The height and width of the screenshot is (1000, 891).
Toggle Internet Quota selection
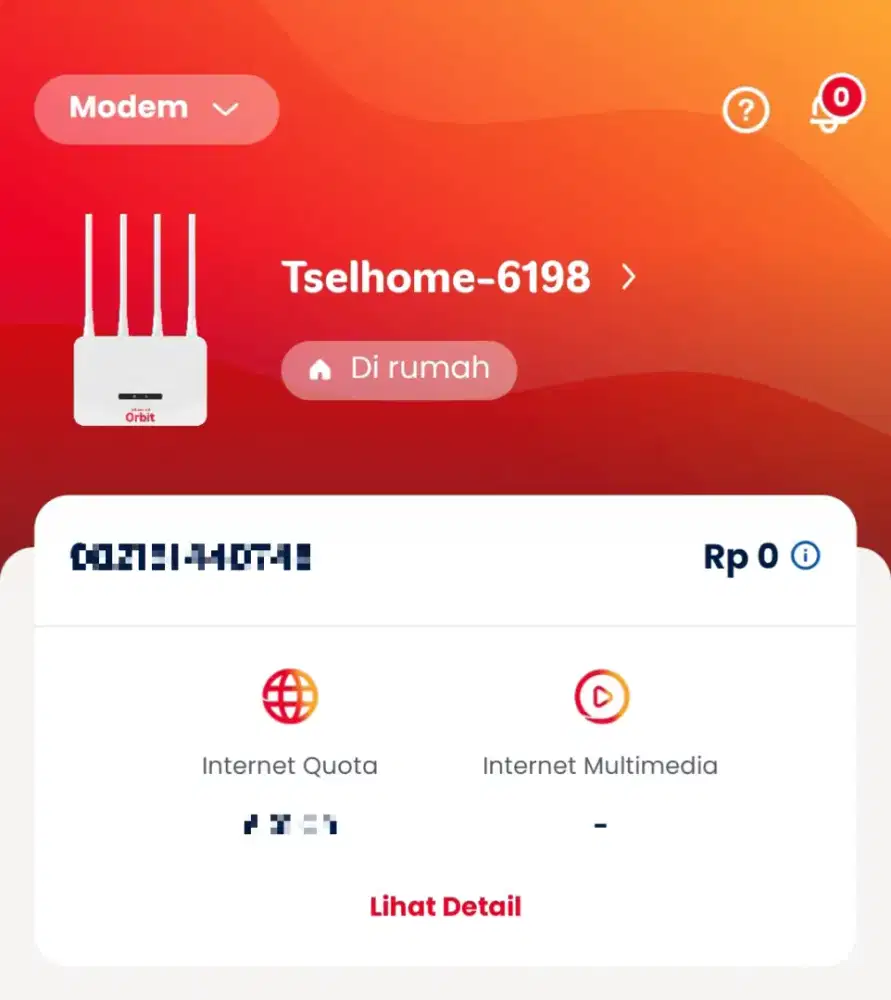[x=289, y=766]
